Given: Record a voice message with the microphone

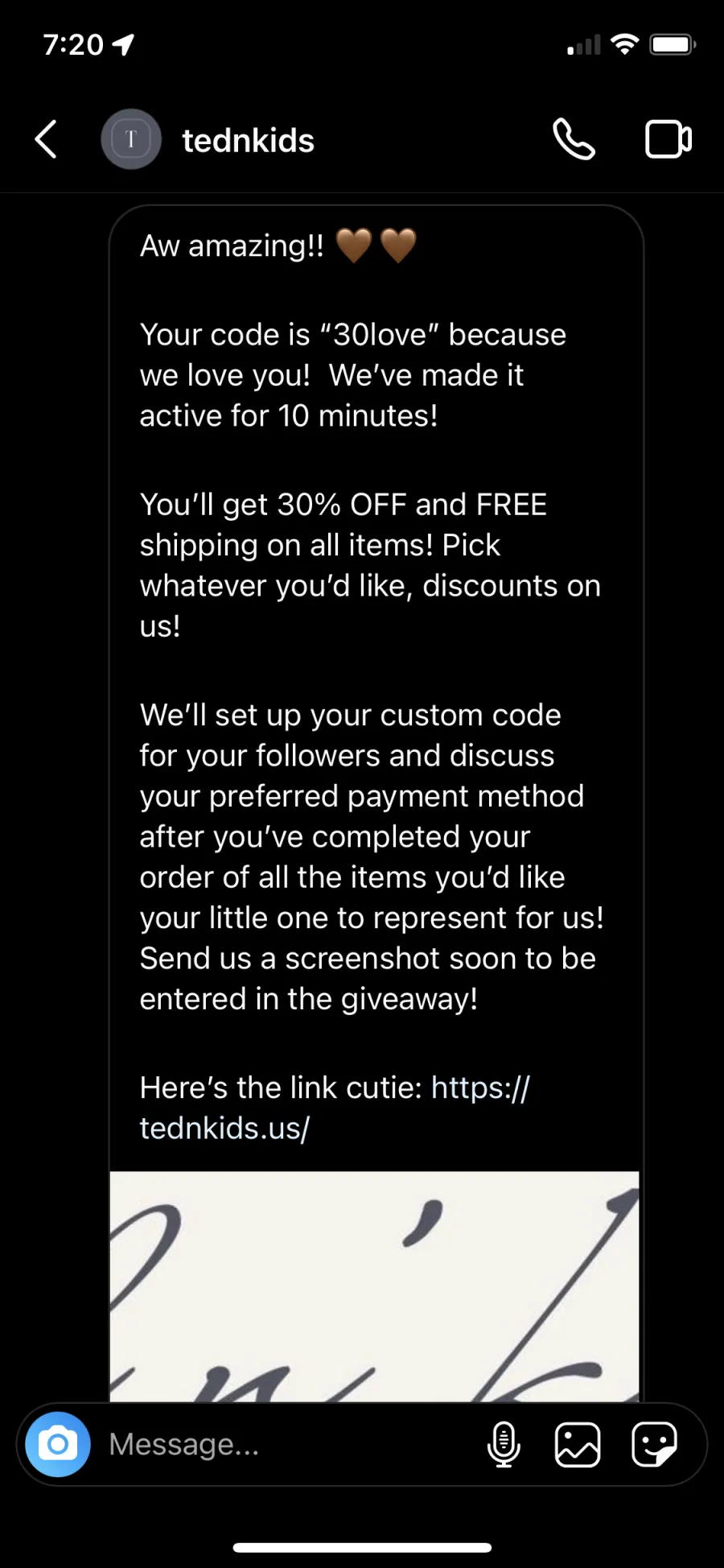Looking at the screenshot, I should point(504,1444).
